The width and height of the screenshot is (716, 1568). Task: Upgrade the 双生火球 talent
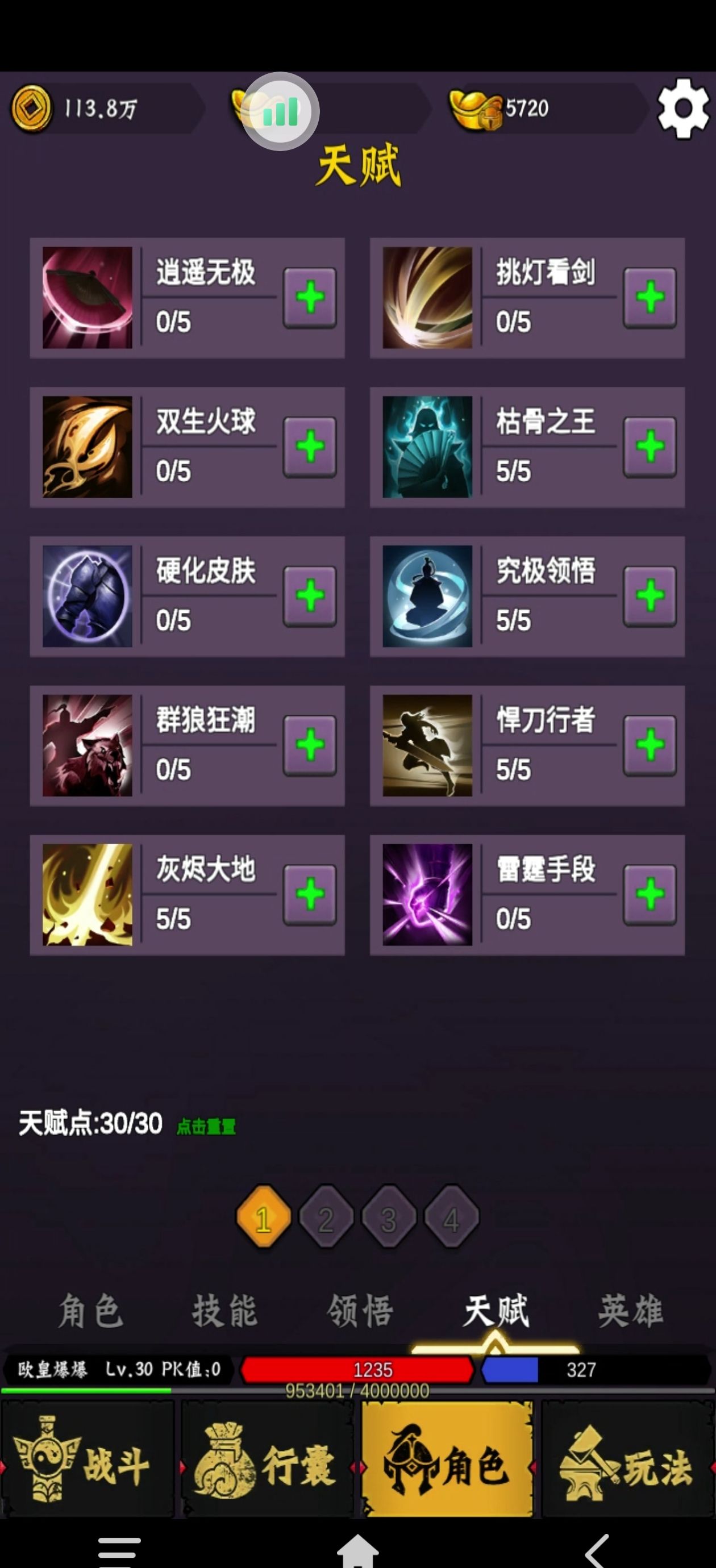tap(310, 447)
